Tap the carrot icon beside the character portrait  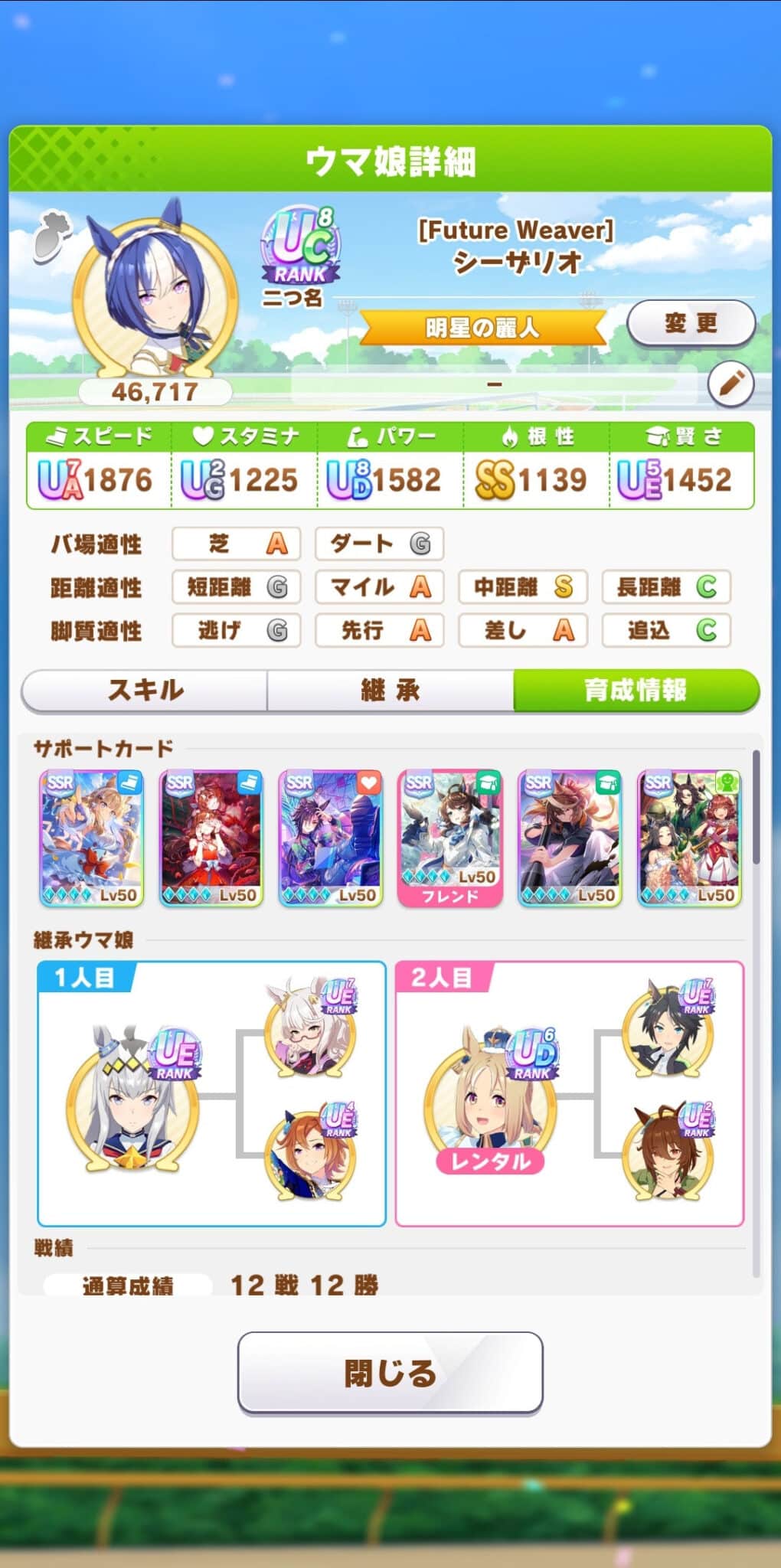pos(52,235)
